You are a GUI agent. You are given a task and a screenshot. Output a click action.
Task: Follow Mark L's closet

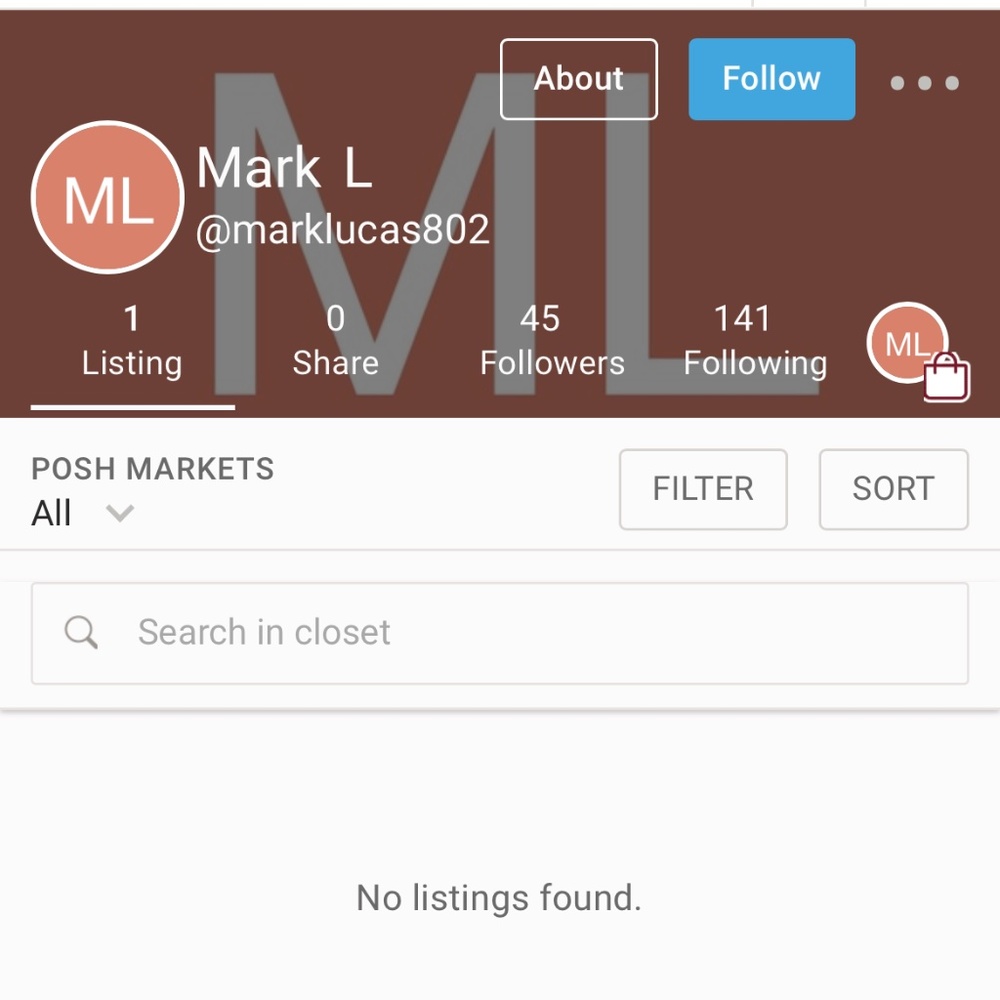771,79
